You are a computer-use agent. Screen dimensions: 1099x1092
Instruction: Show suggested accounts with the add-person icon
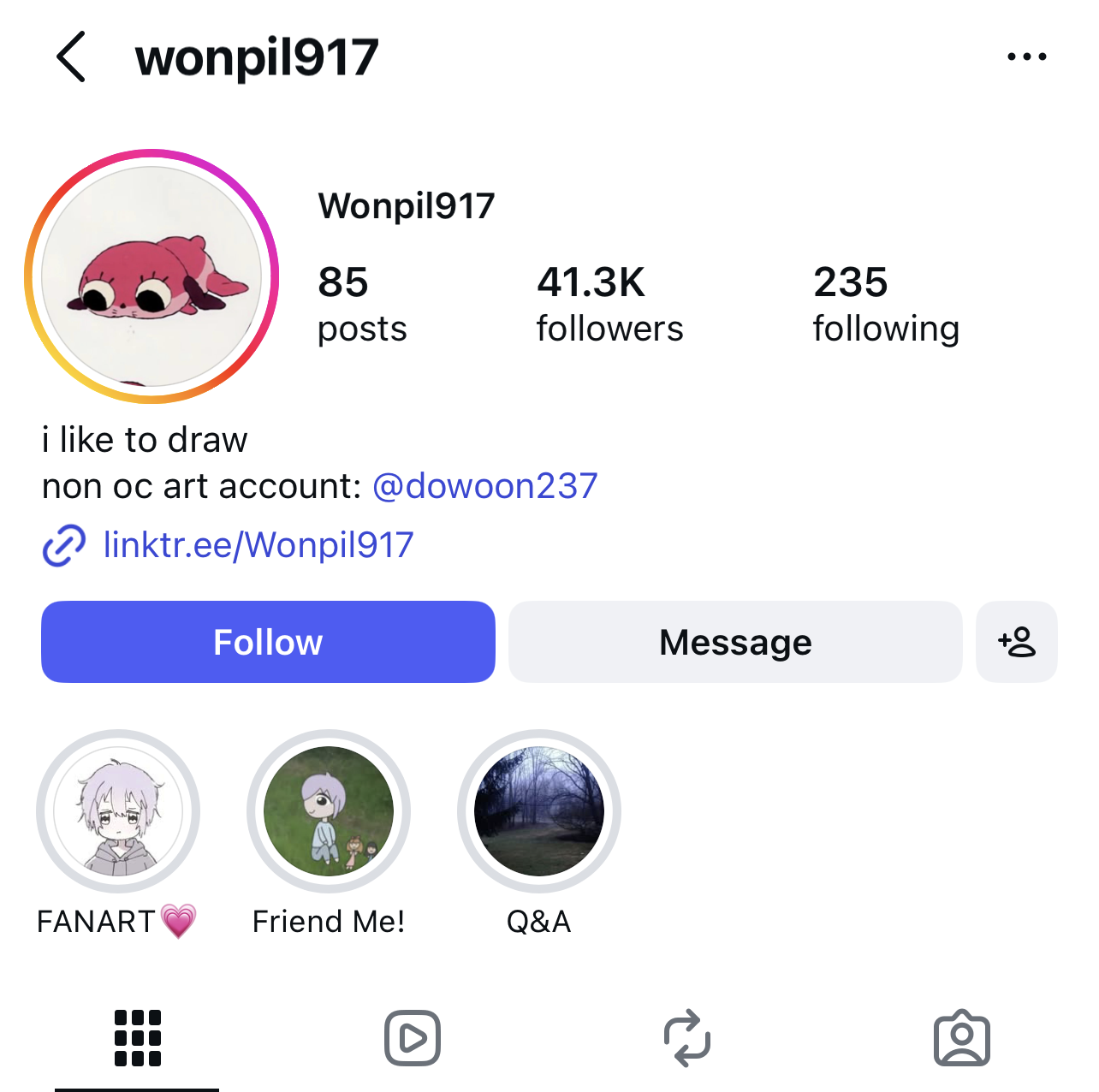pyautogui.click(x=1016, y=642)
